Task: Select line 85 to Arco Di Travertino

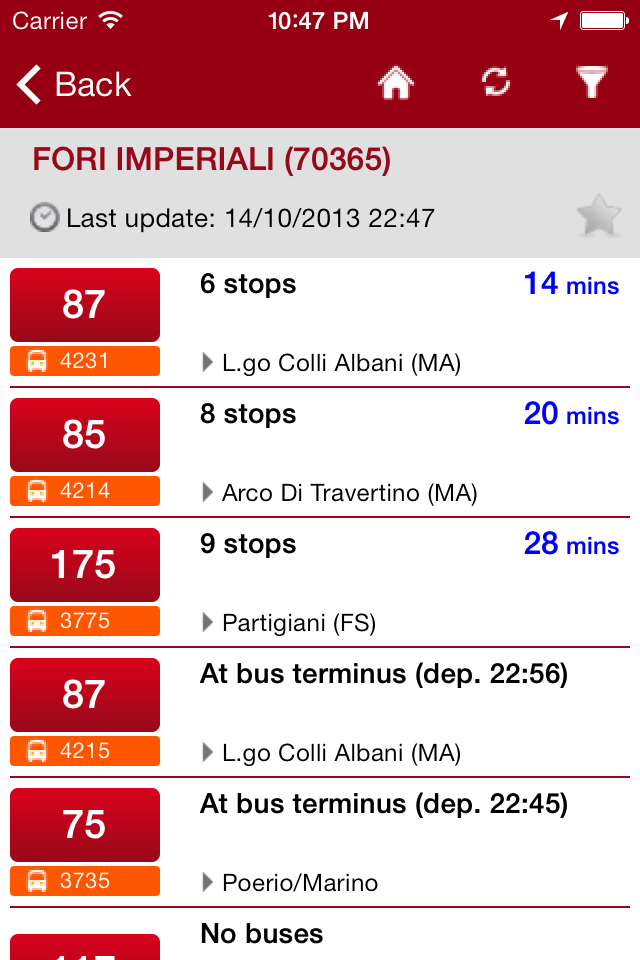Action: click(x=320, y=452)
